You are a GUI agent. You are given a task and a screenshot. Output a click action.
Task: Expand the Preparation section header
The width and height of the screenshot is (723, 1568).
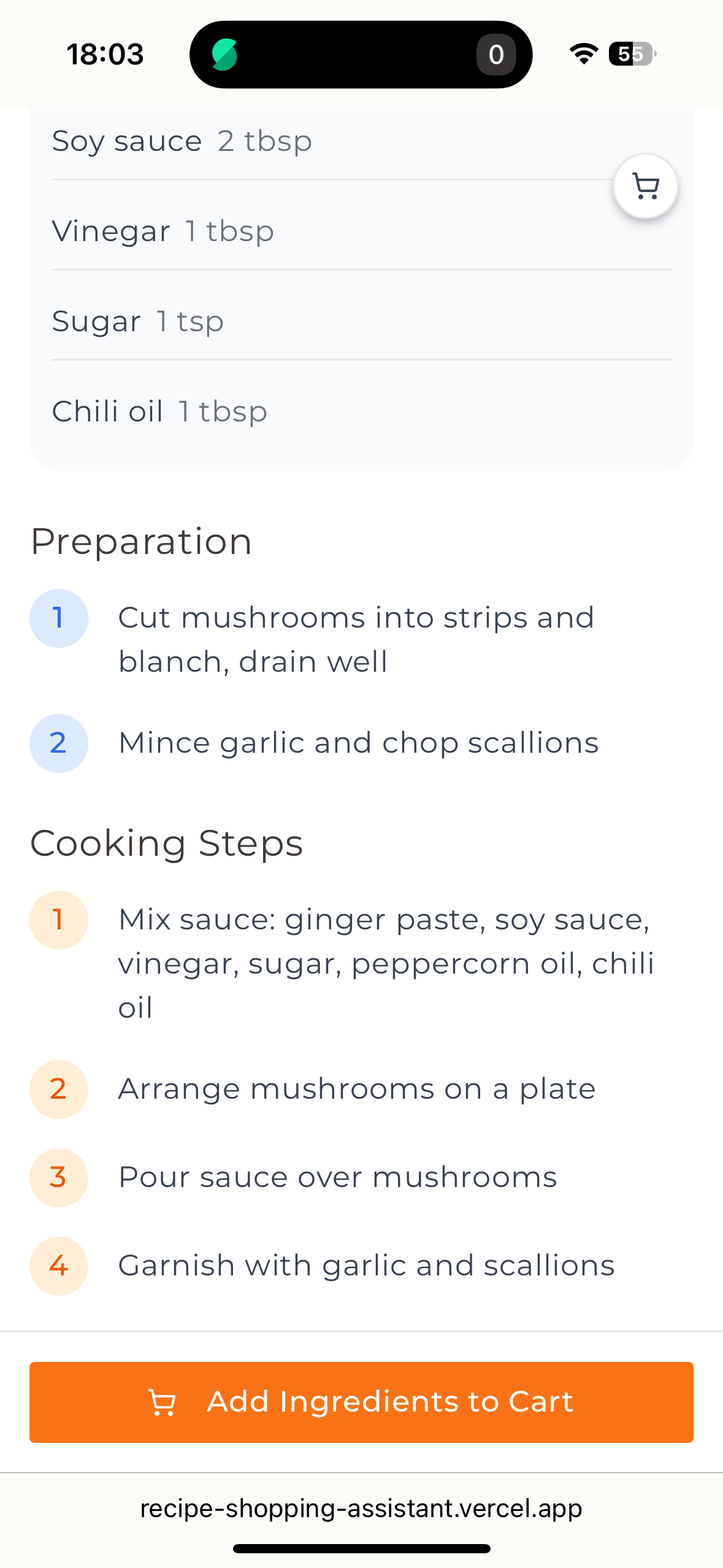pos(141,540)
